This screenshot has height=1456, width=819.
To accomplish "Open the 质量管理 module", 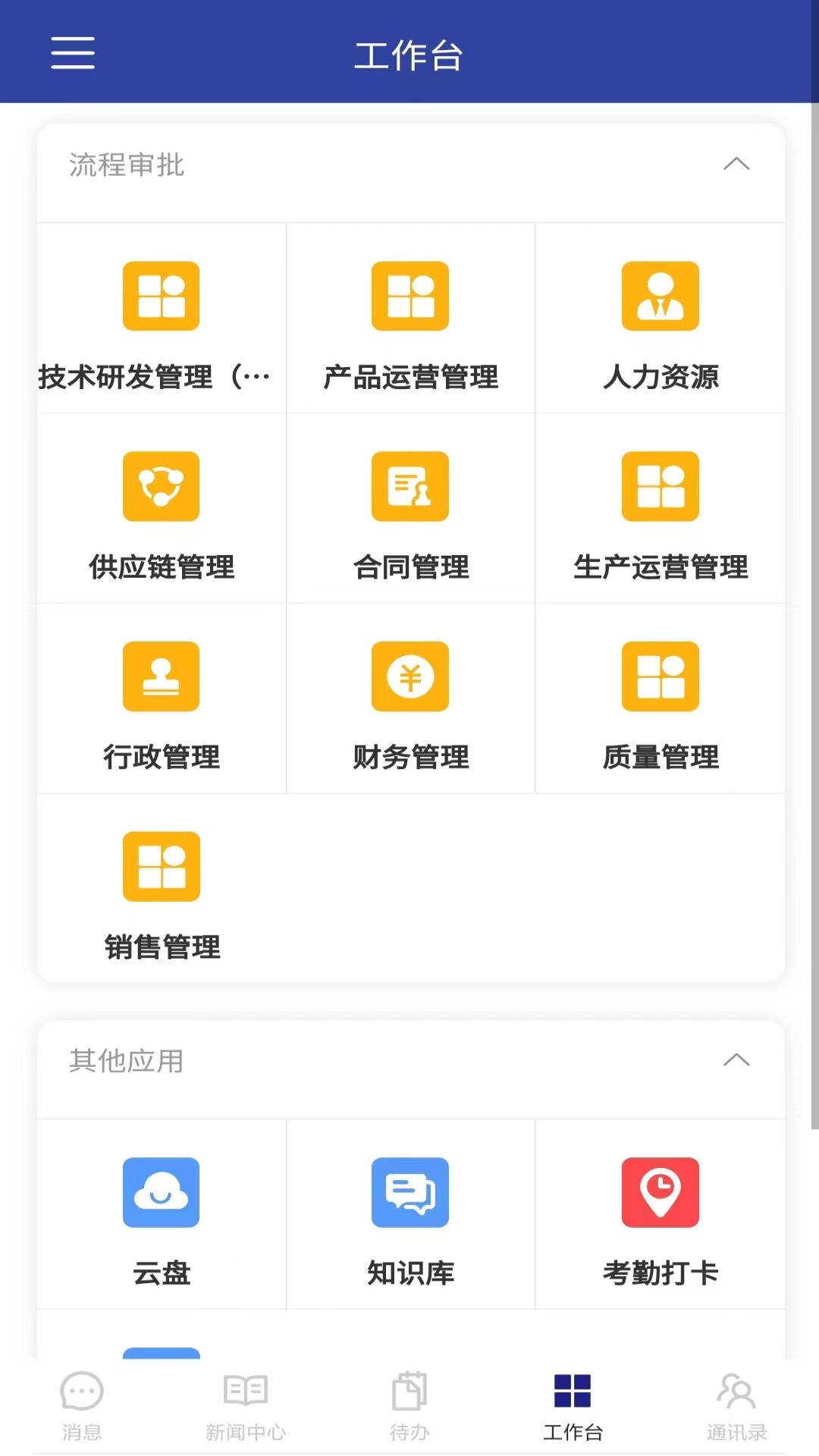I will (x=661, y=698).
